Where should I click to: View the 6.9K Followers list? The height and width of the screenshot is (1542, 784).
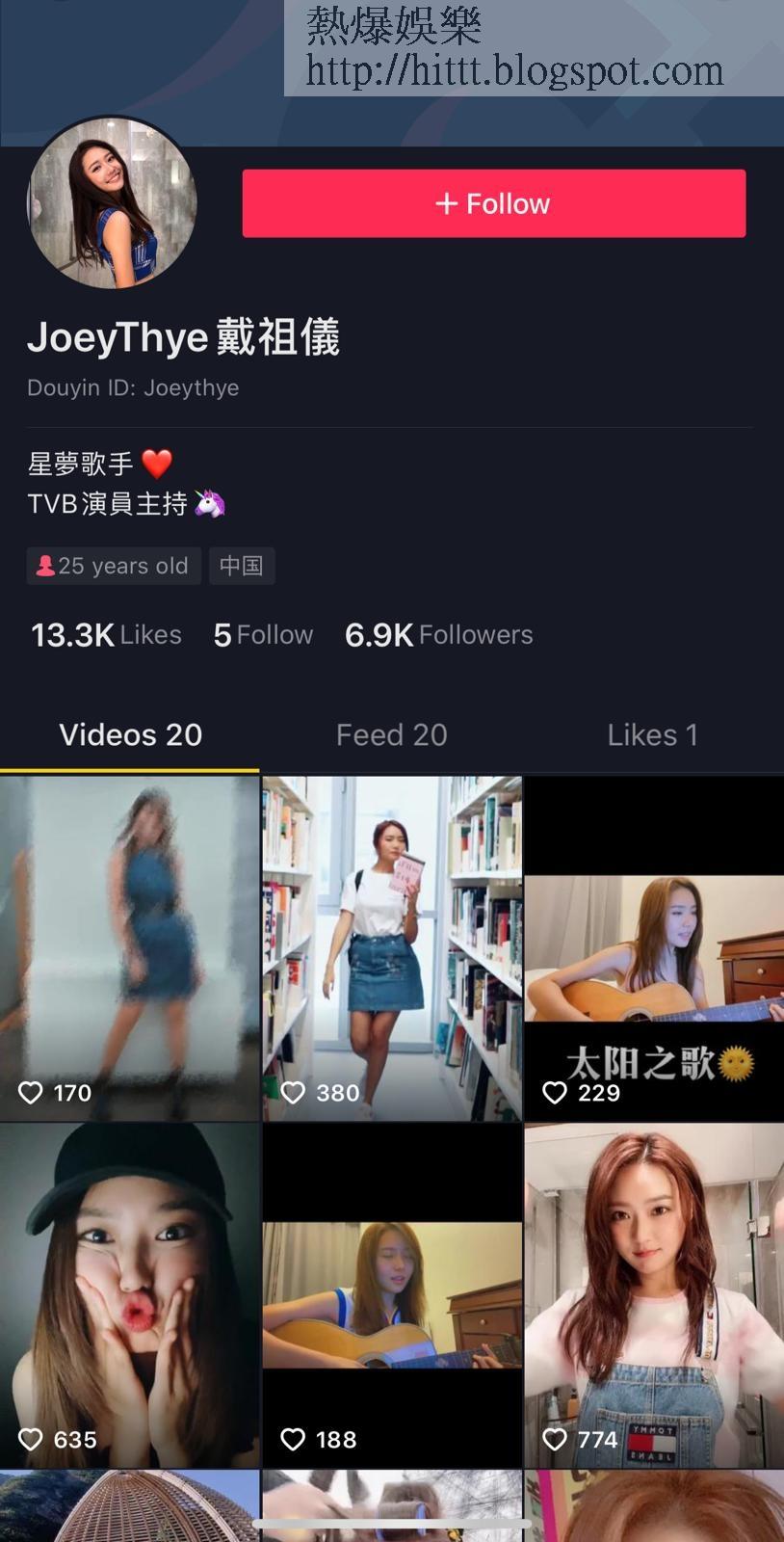(x=438, y=635)
